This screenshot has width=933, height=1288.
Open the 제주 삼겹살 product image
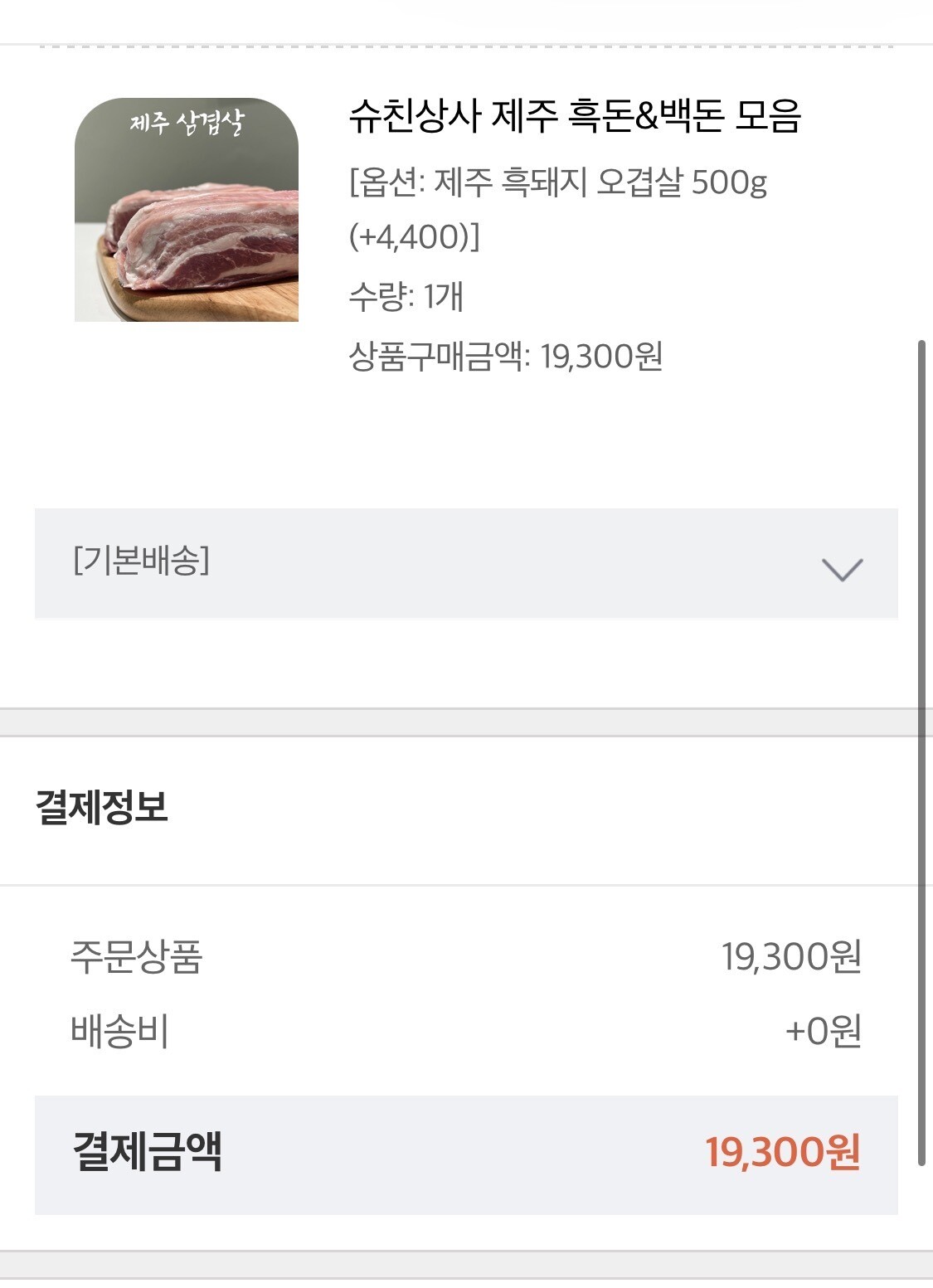pyautogui.click(x=187, y=210)
